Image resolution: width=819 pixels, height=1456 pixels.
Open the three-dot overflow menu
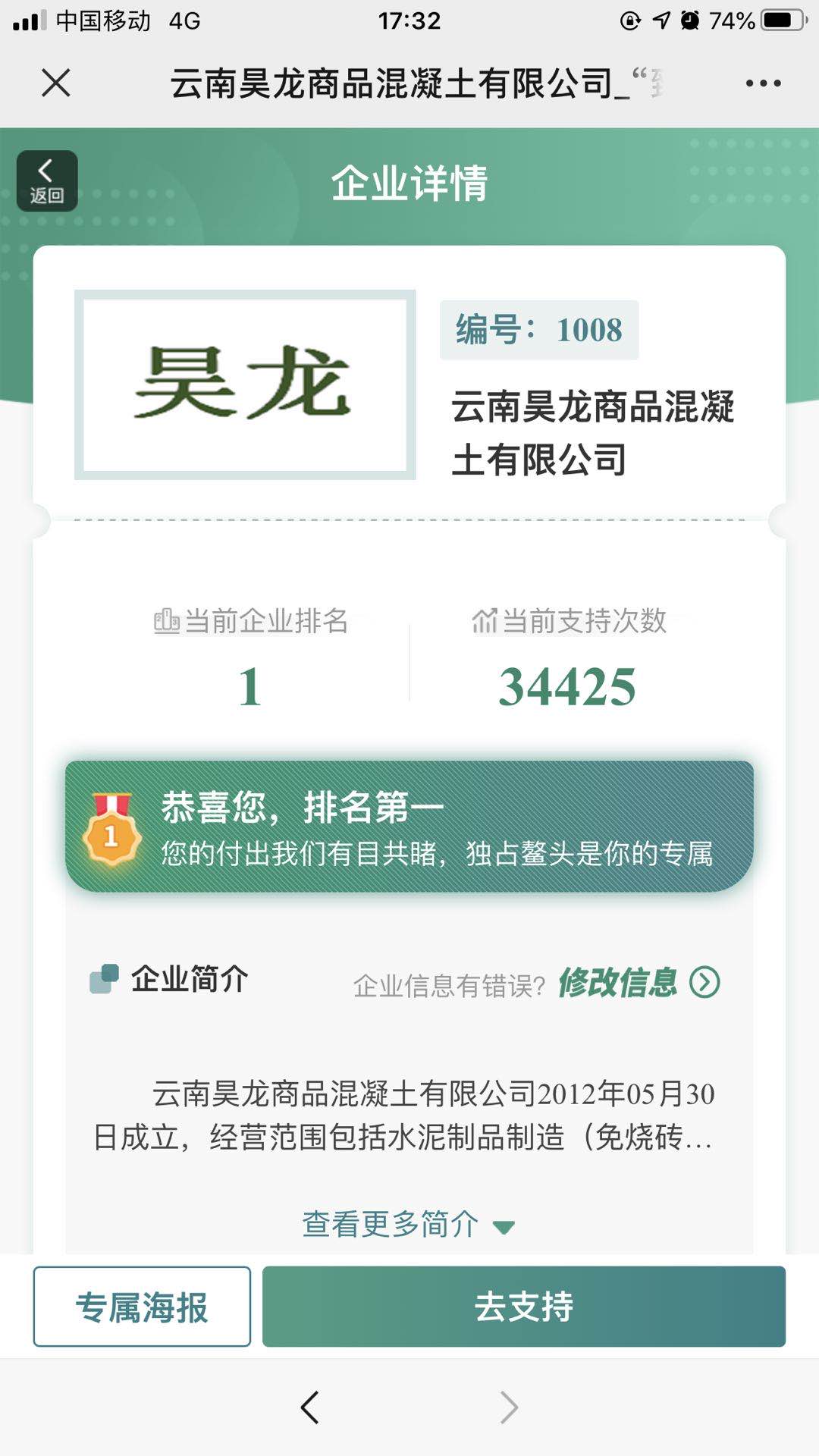click(763, 83)
